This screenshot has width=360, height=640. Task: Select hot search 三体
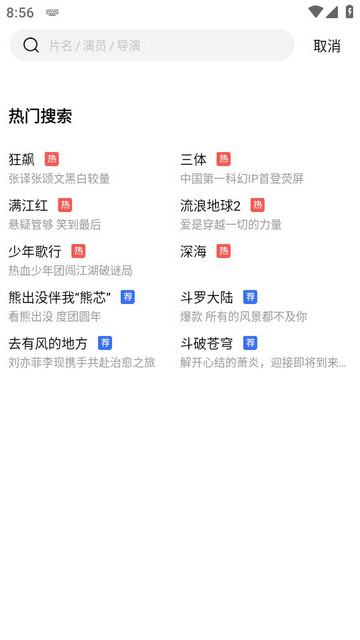[193, 159]
